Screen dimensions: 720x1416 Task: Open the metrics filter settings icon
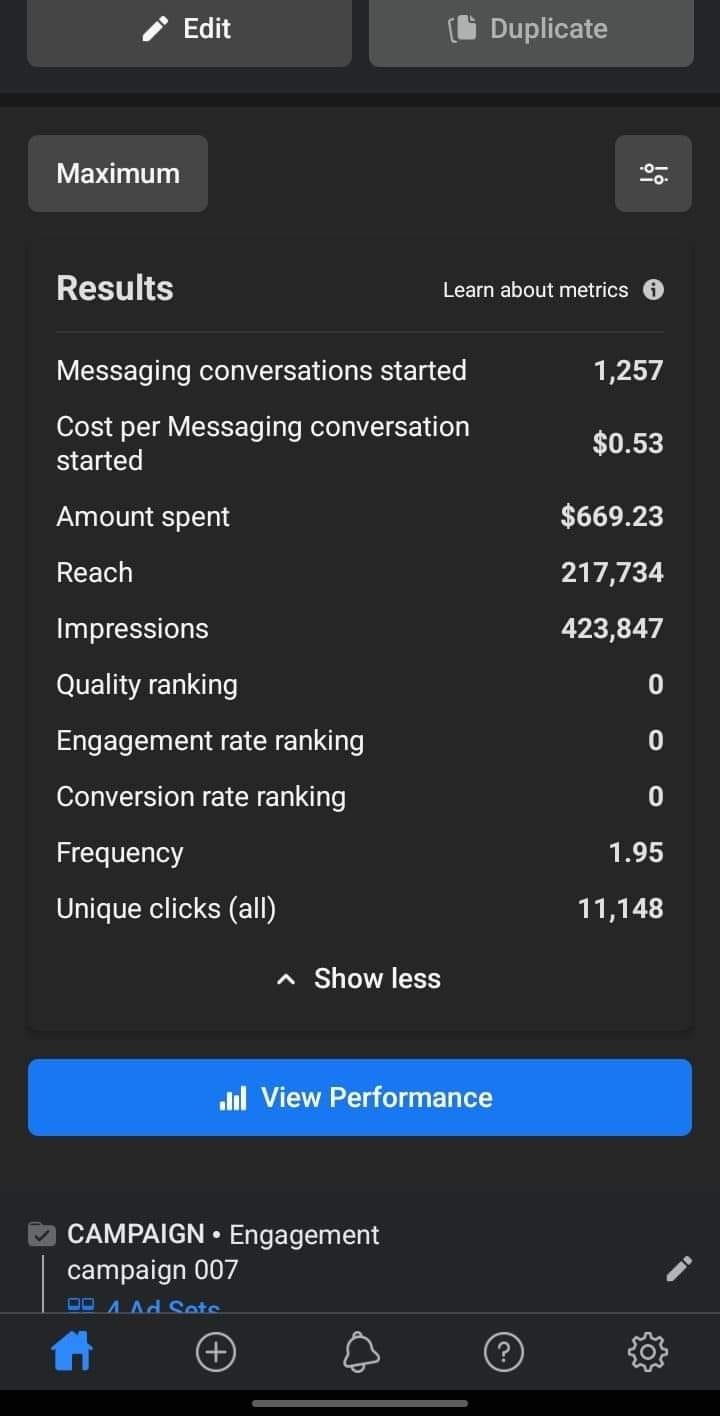pos(653,174)
